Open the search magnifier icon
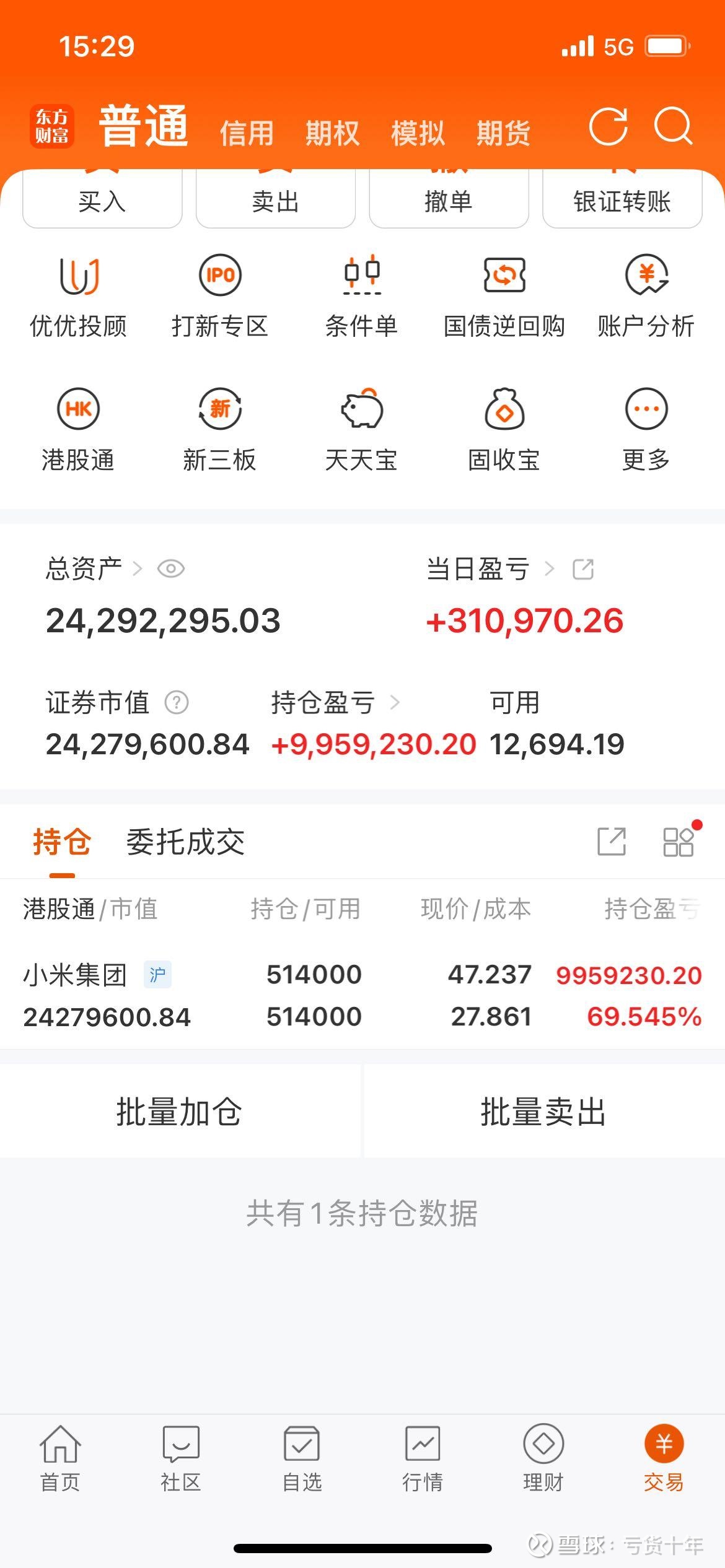 [673, 127]
